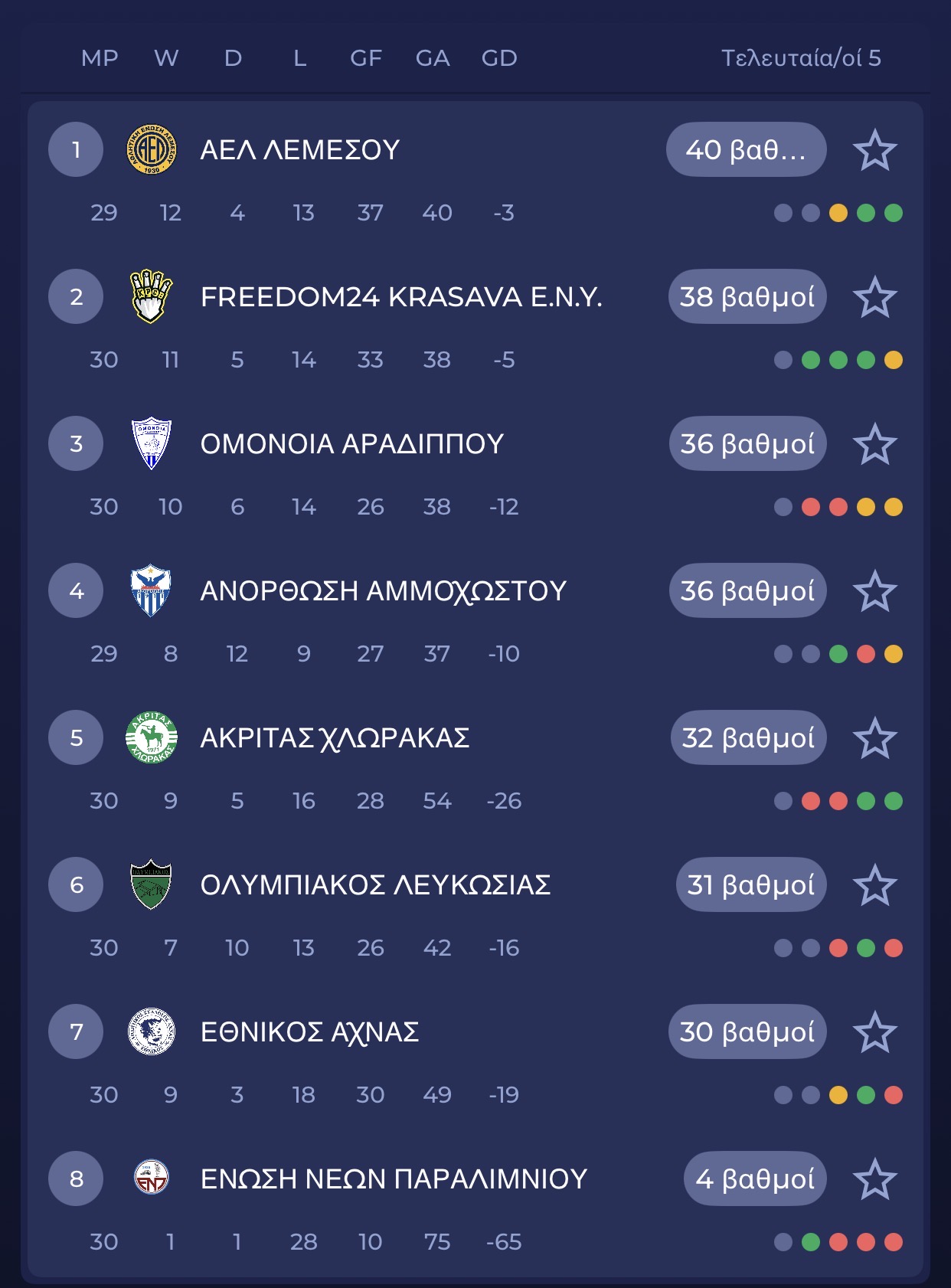This screenshot has height=1288, width=951.
Task: View ΟΜΟΝΟΙΑ ΑΡΑΔΙΠΠΟΥ team page
Action: point(351,444)
